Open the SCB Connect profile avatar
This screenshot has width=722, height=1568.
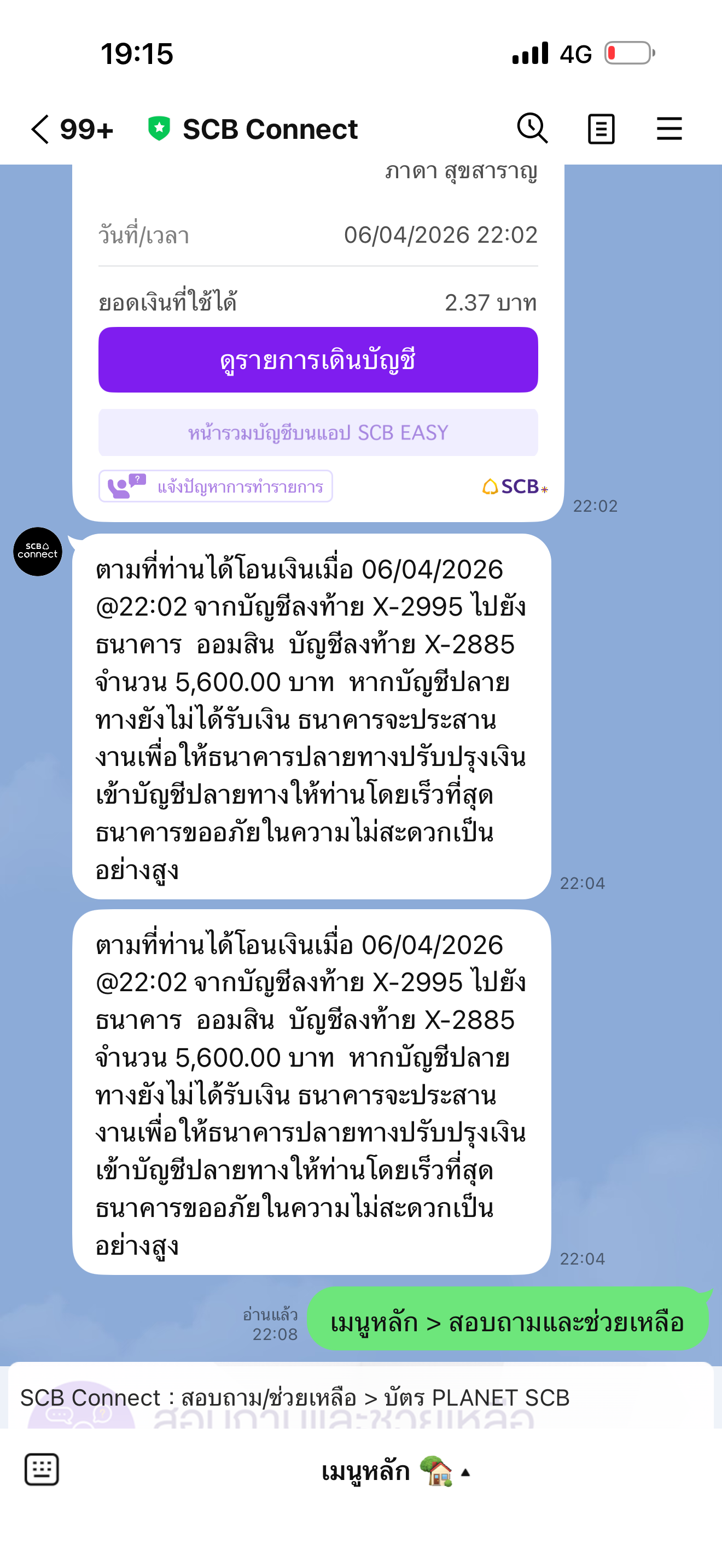tap(38, 552)
